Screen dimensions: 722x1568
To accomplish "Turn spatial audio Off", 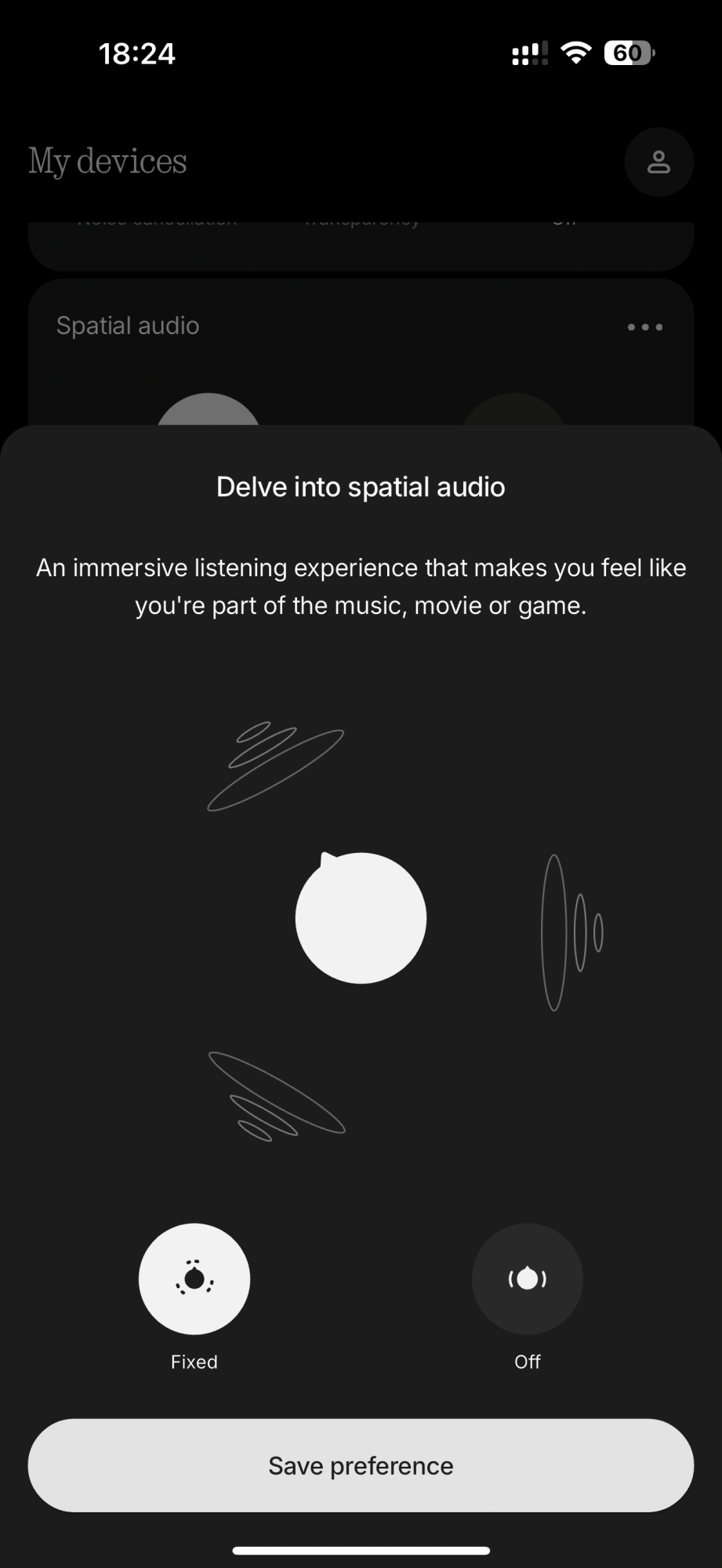I will (527, 1279).
